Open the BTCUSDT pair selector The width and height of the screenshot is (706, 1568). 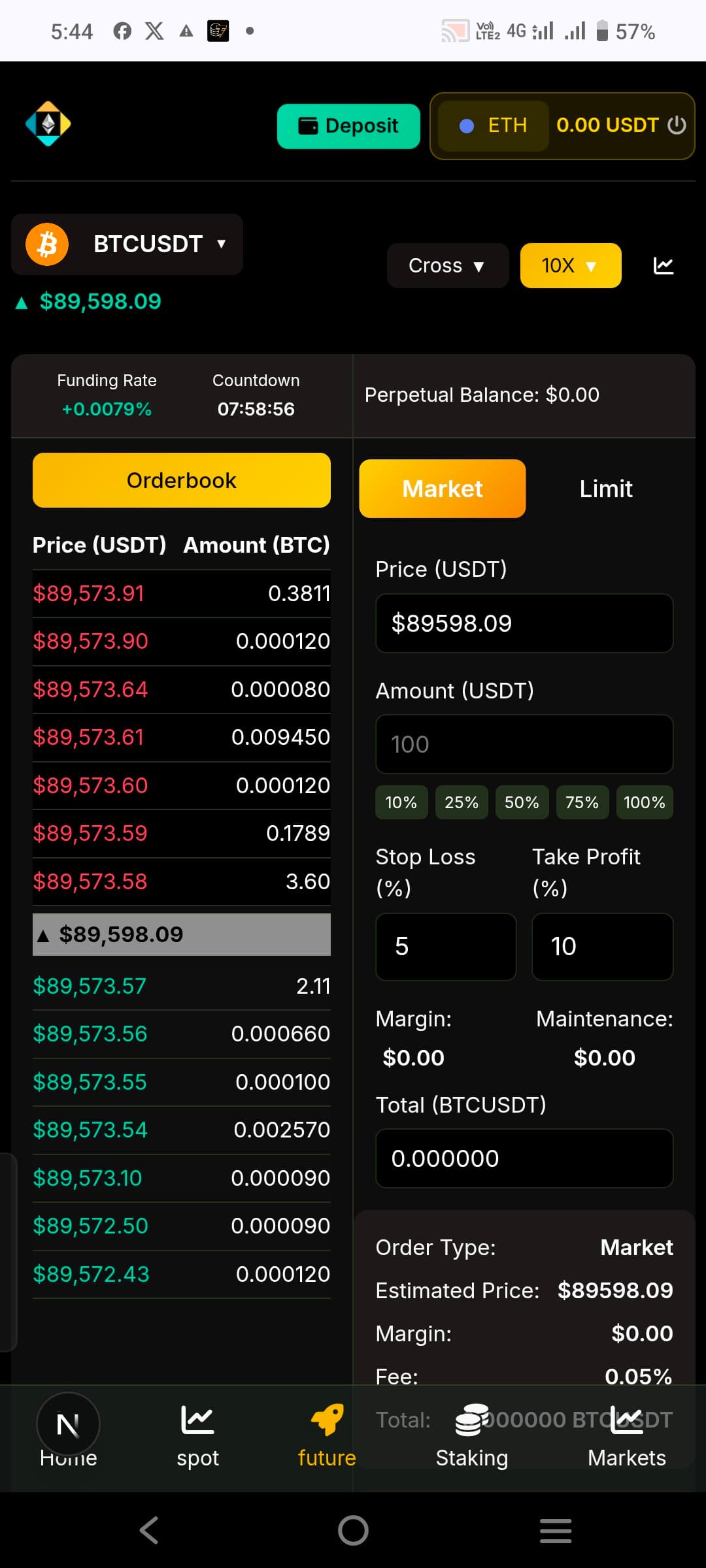coord(127,244)
